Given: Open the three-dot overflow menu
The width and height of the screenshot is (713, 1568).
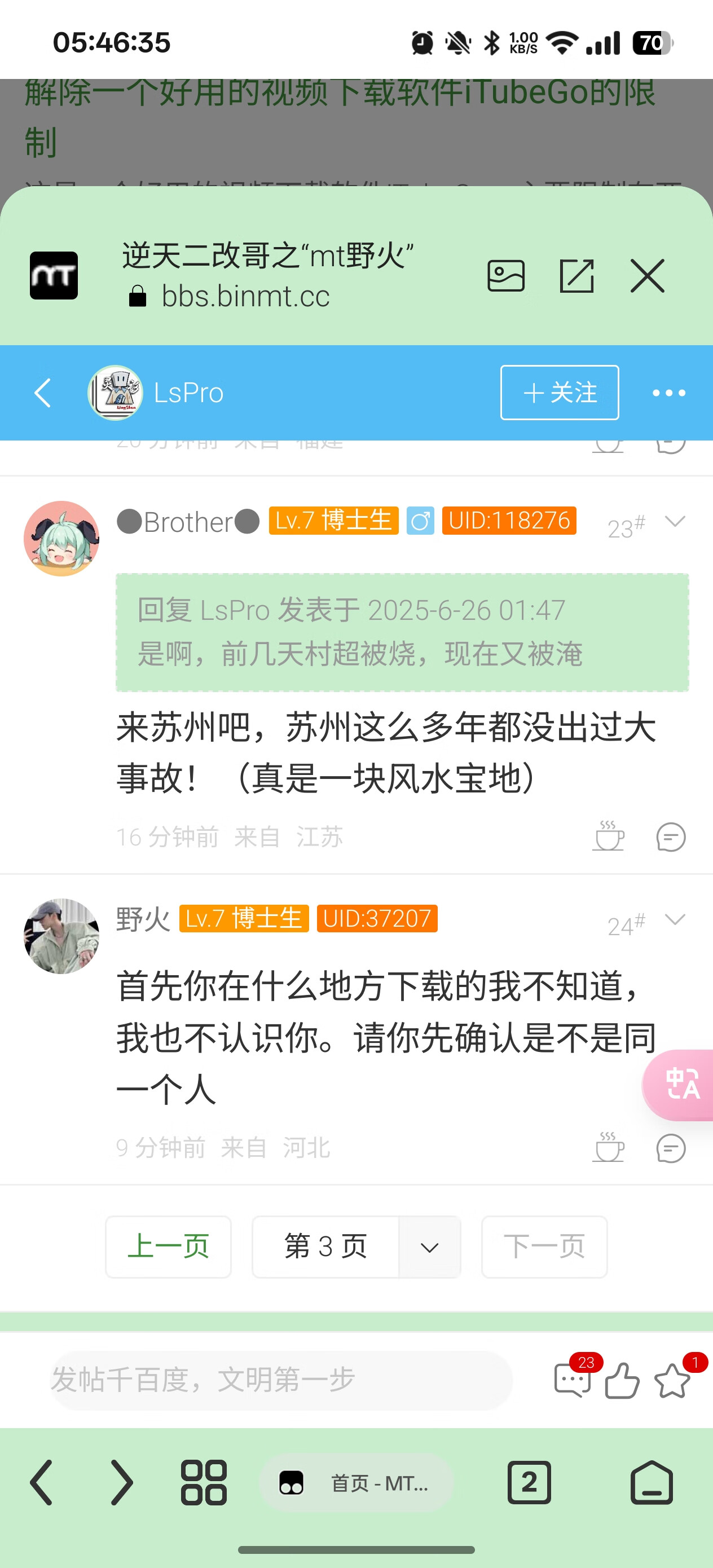Looking at the screenshot, I should [668, 393].
